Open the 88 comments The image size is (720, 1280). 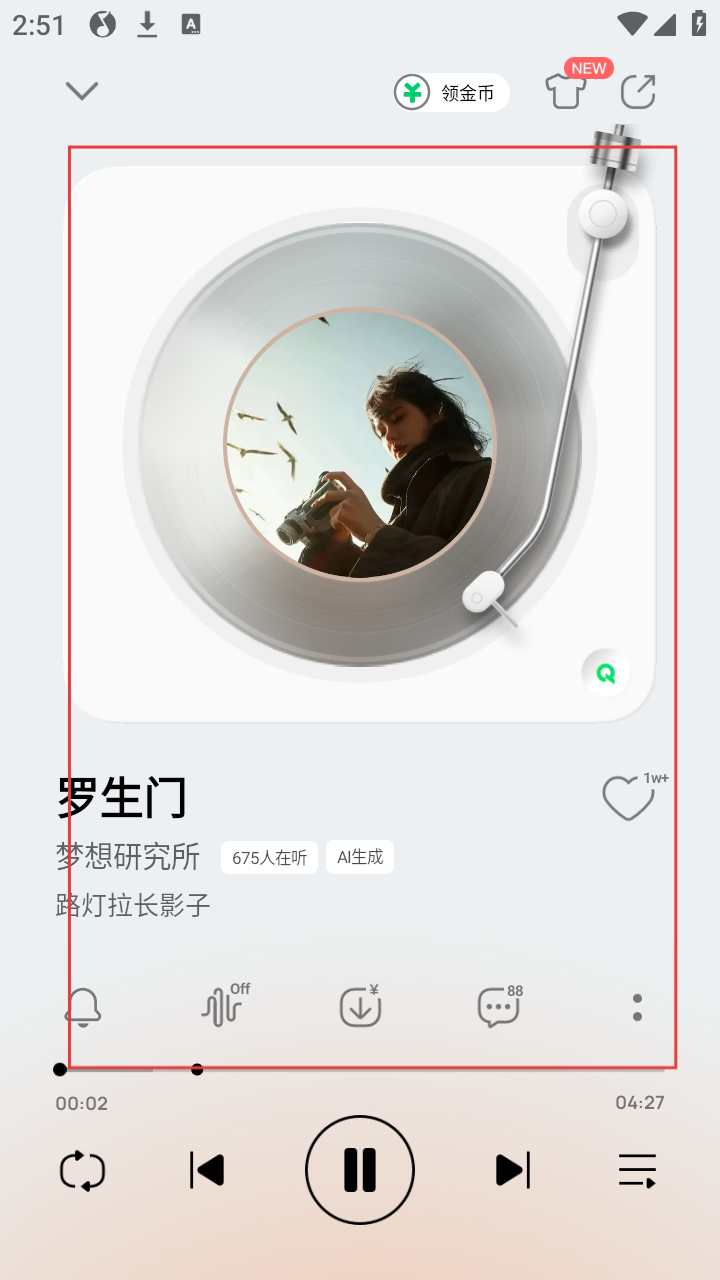498,1008
